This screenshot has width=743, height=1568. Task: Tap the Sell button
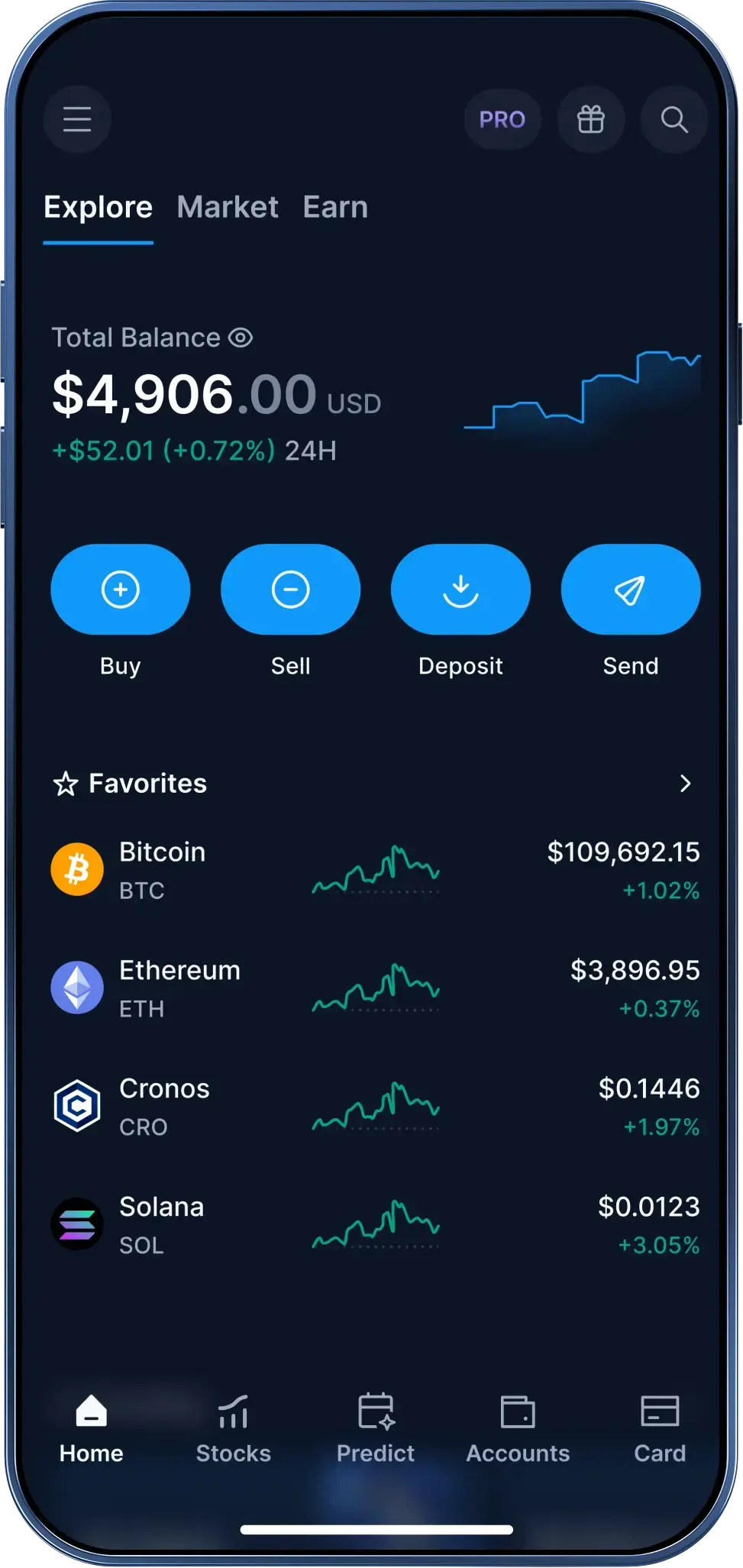[290, 590]
